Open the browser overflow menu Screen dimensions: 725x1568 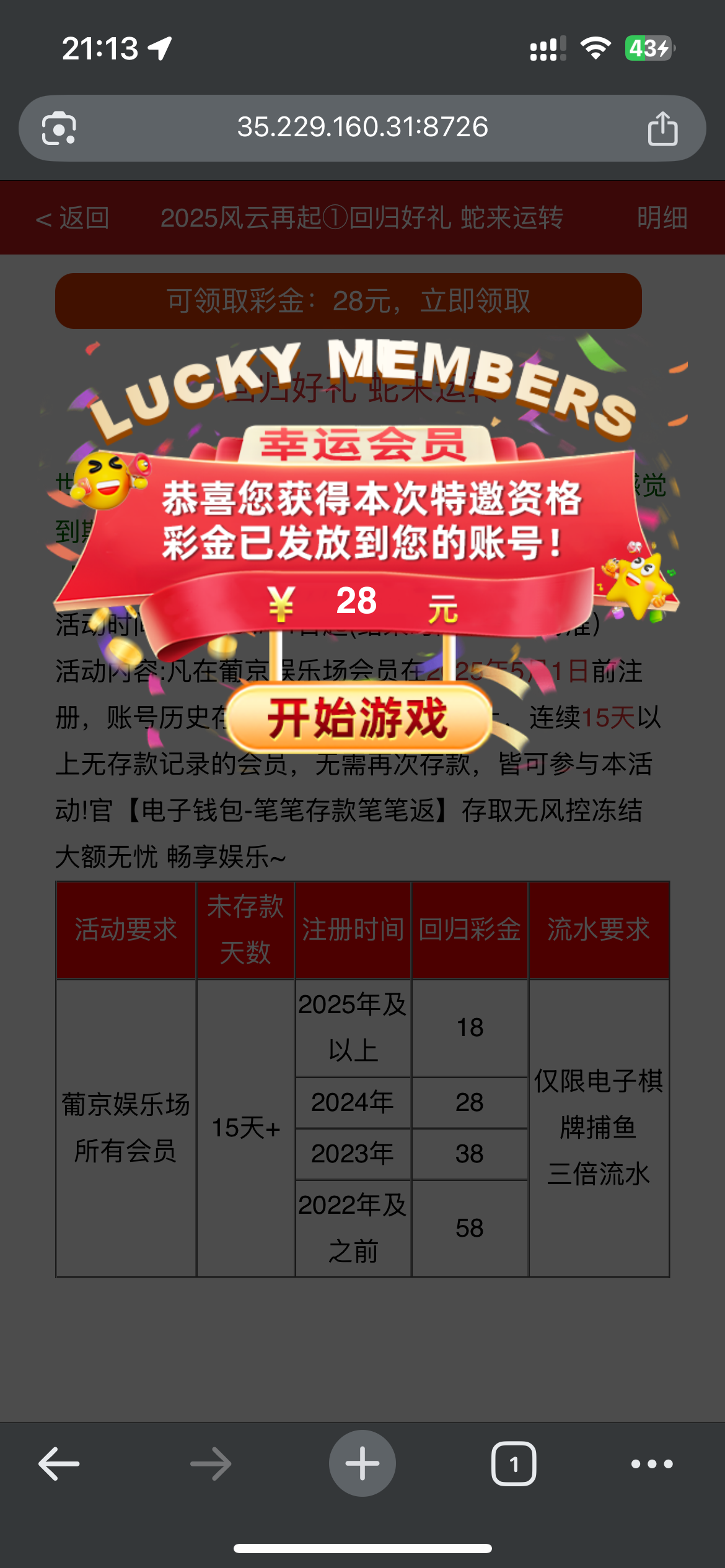coord(652,1464)
